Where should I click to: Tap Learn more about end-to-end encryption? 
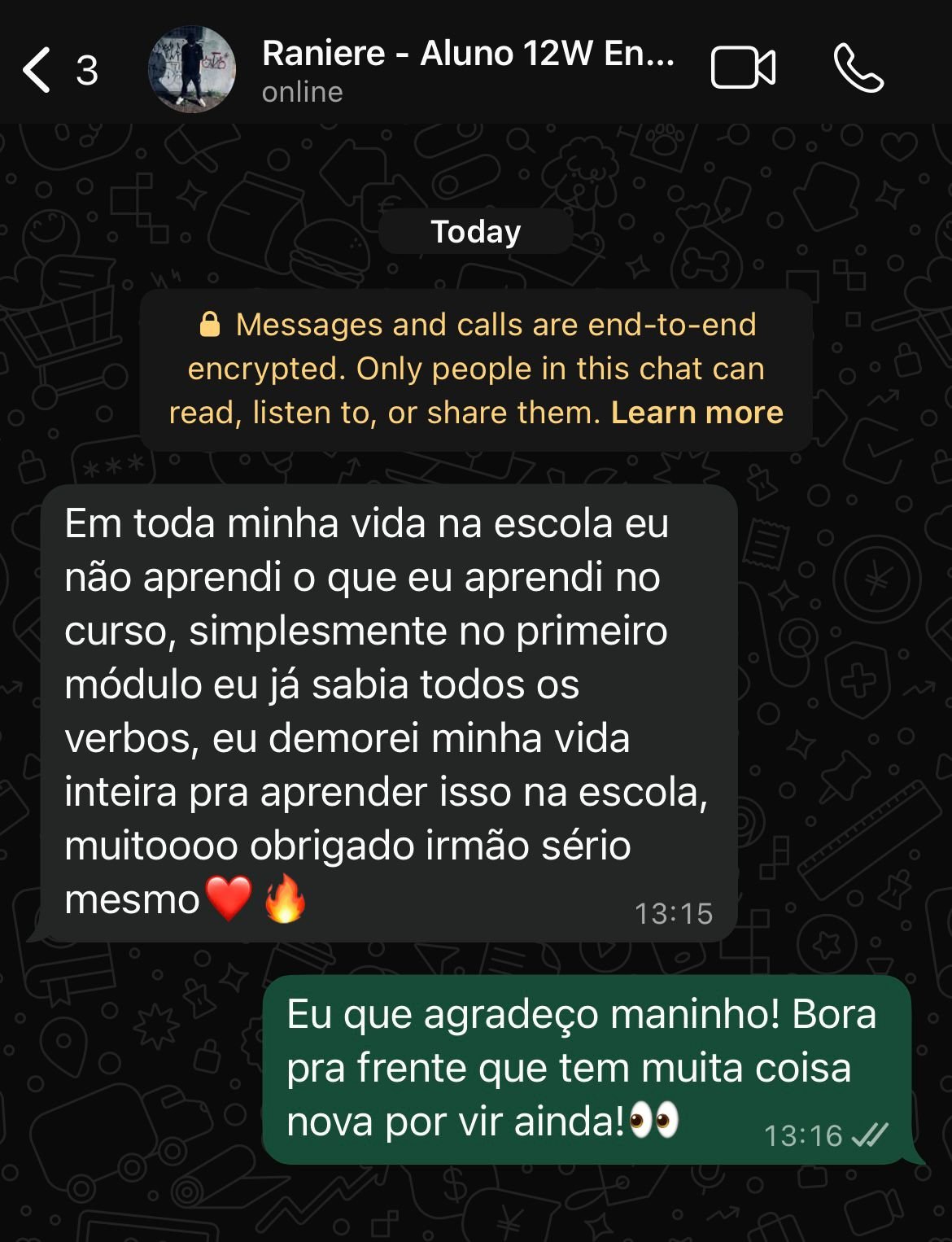(x=697, y=413)
